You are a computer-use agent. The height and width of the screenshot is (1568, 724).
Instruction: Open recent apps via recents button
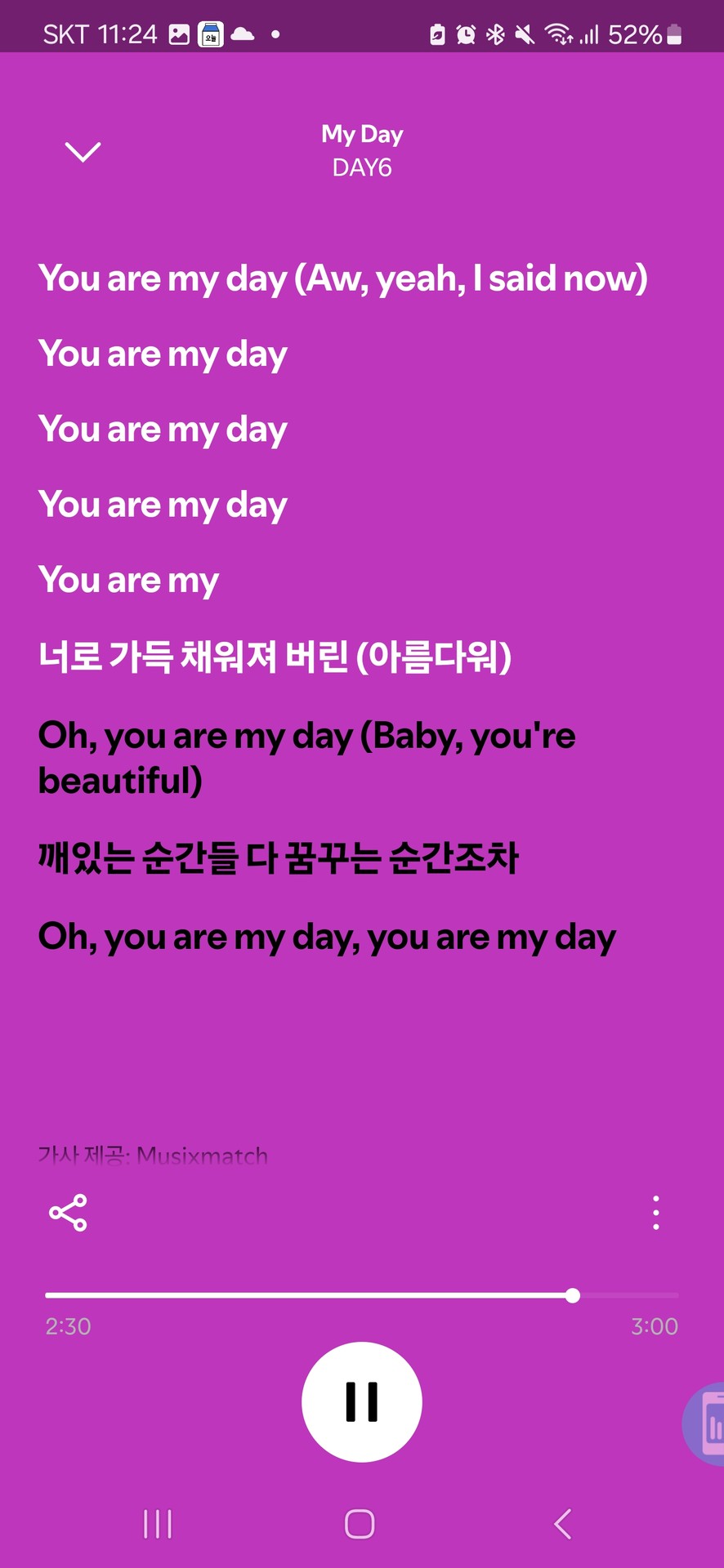tap(156, 1522)
